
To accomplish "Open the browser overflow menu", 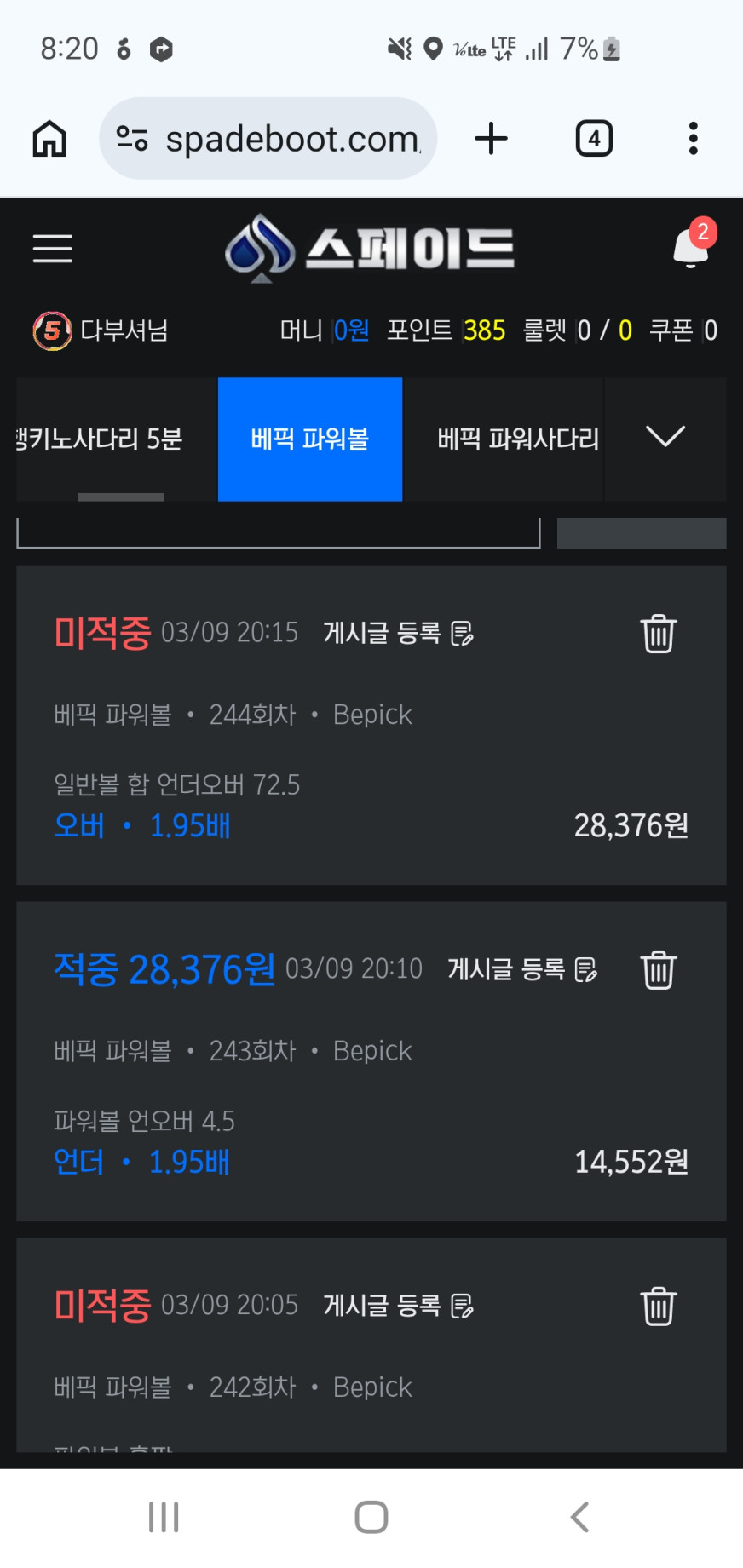I will tap(694, 138).
